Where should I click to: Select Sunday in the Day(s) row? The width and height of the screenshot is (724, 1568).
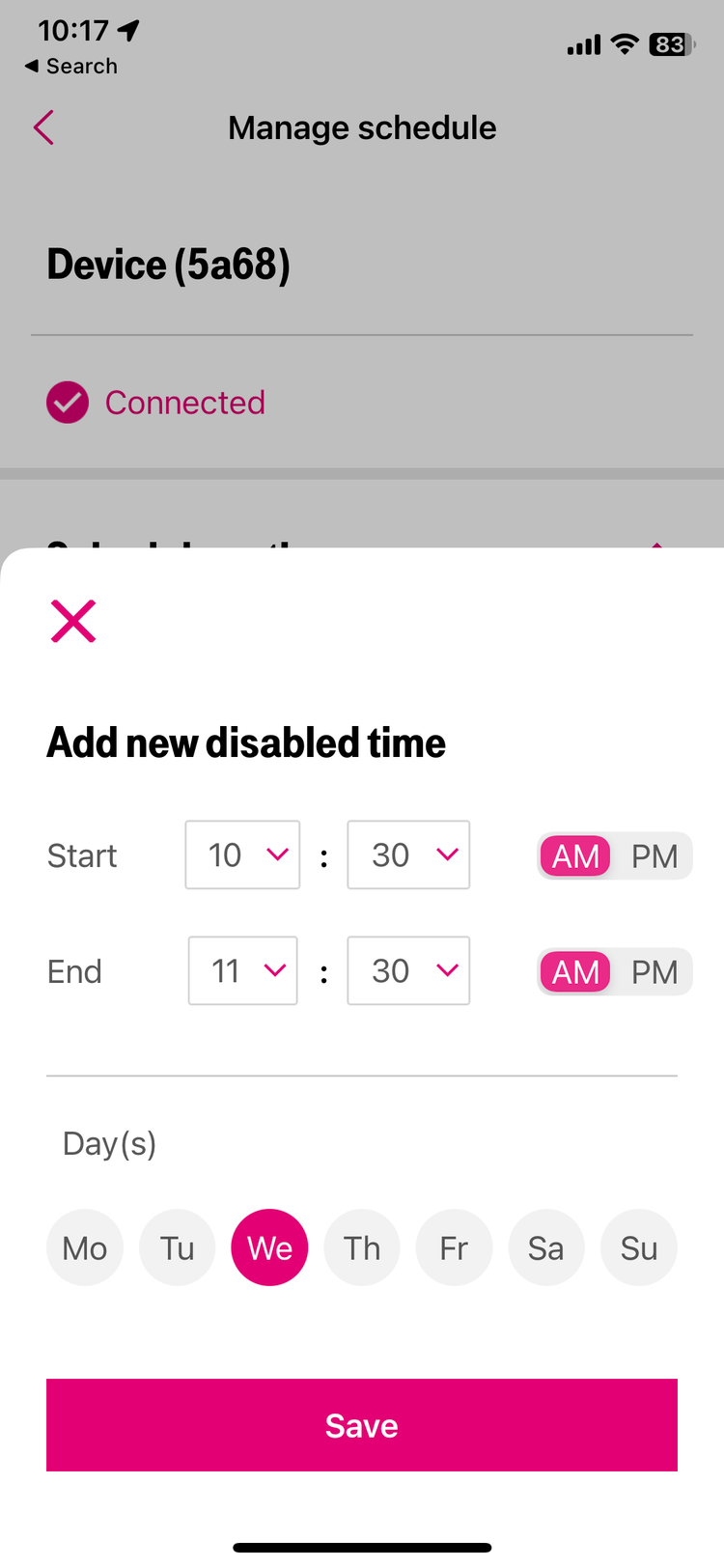click(x=639, y=1247)
